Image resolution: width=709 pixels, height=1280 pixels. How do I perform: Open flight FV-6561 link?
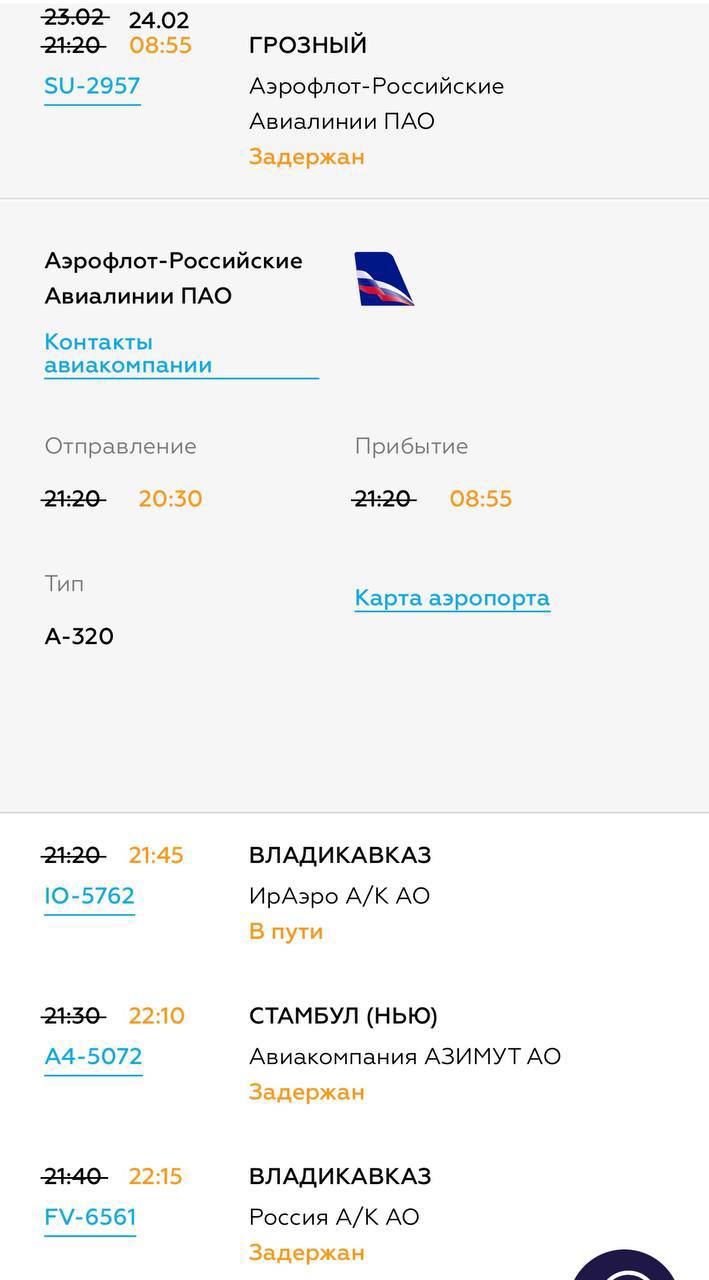(90, 1217)
